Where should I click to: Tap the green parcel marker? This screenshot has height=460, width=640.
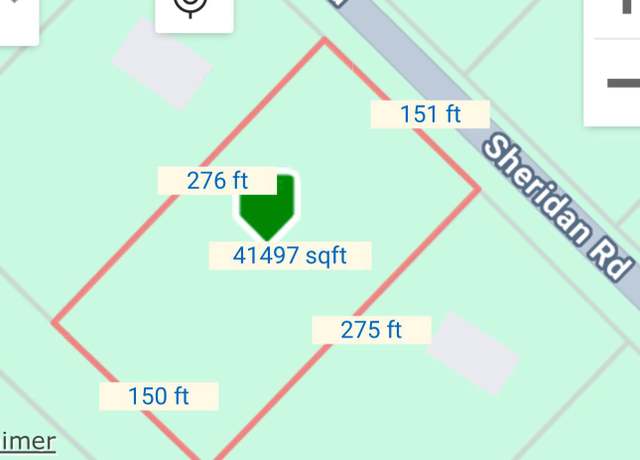tap(268, 204)
